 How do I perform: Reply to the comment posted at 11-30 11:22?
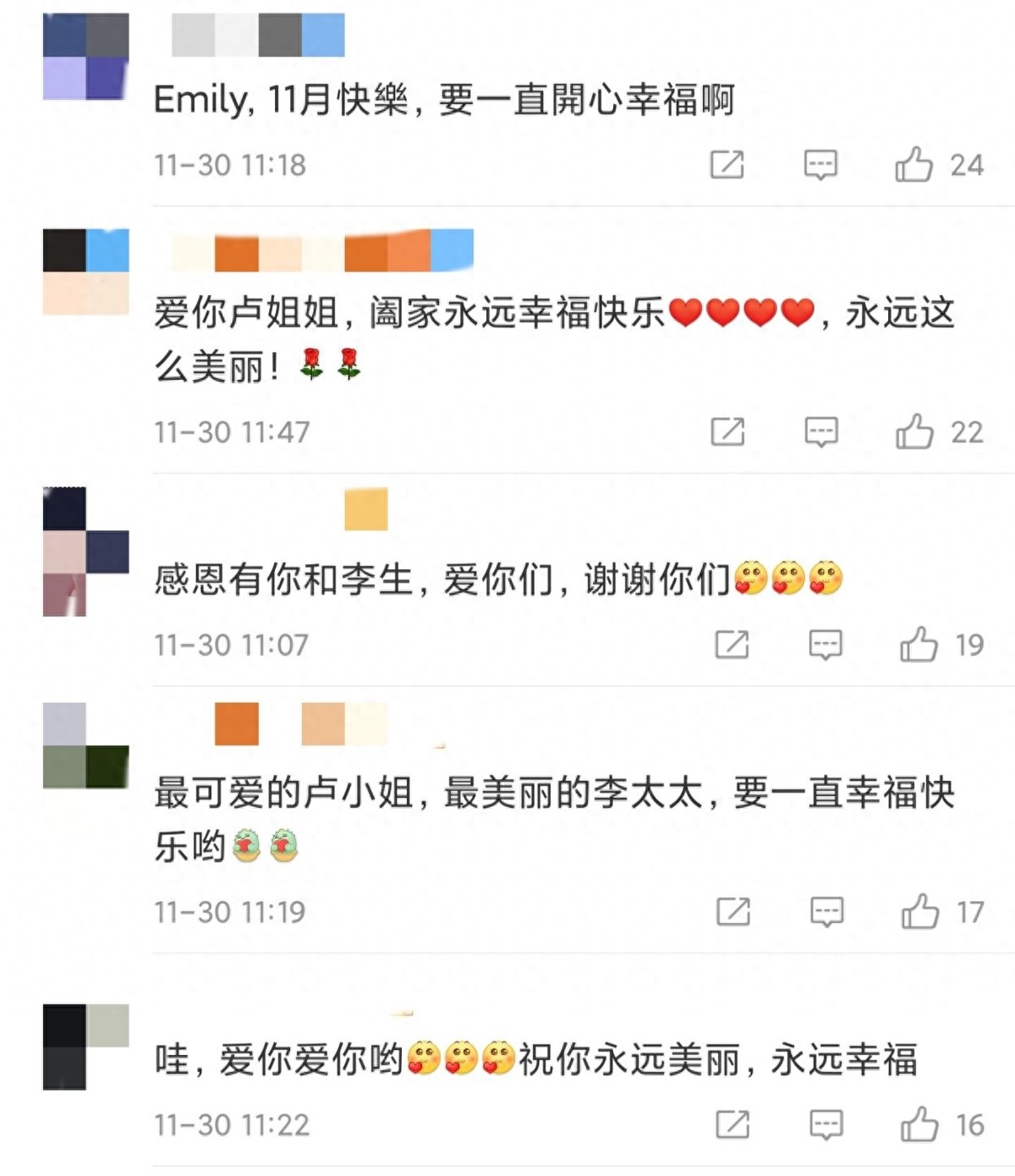[826, 1125]
